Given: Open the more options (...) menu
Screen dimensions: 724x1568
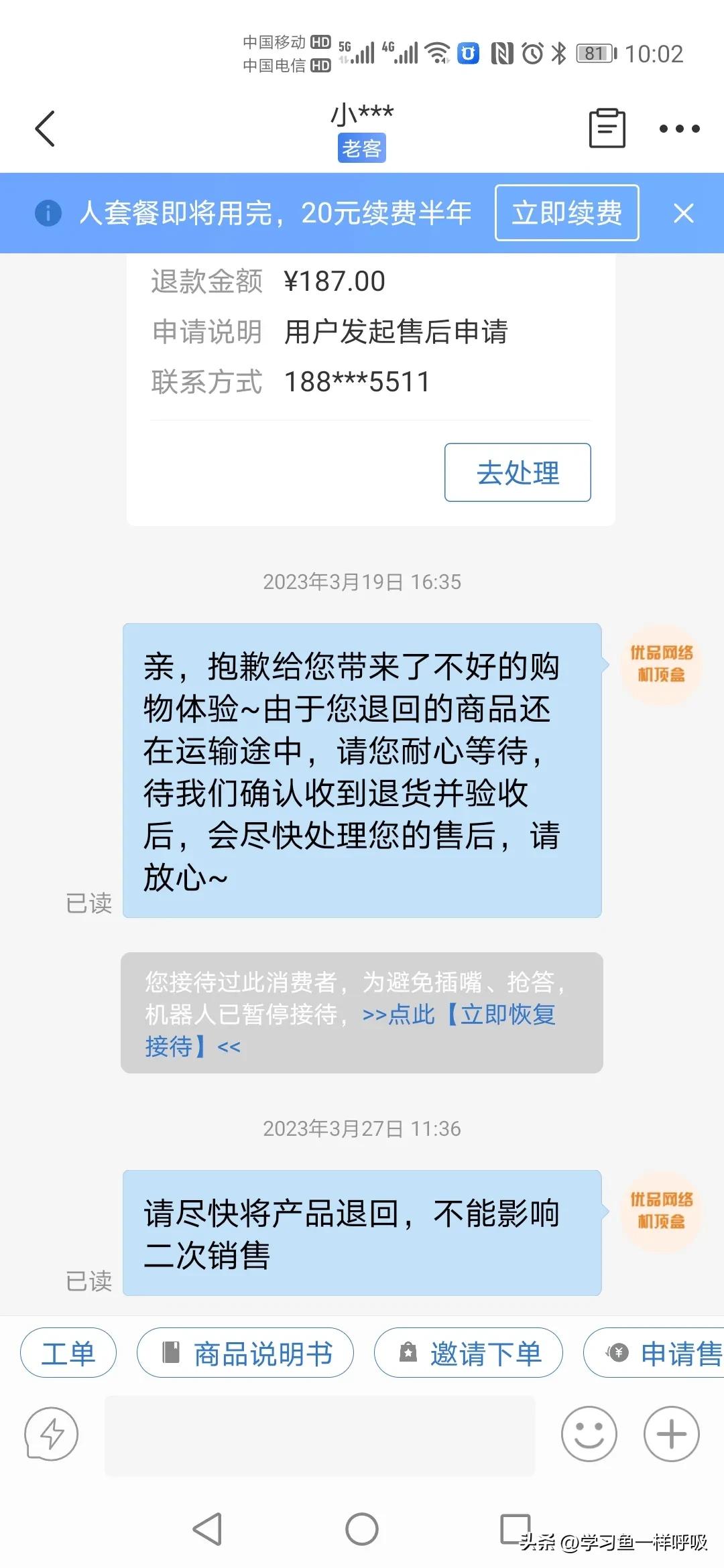Looking at the screenshot, I should pos(680,129).
